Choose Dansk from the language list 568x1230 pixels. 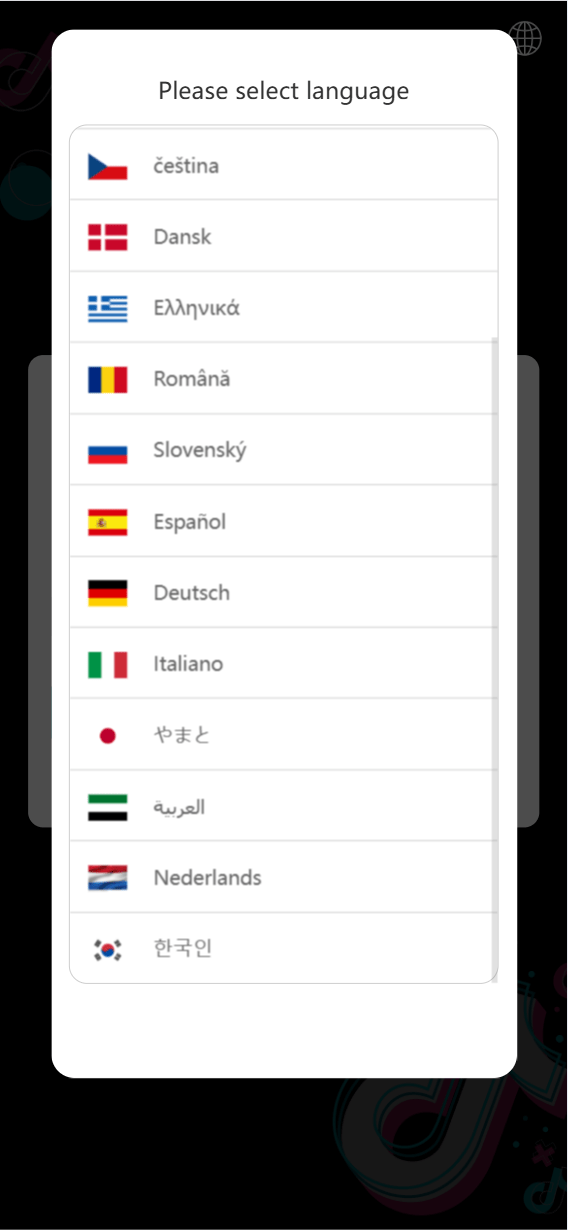pos(283,236)
